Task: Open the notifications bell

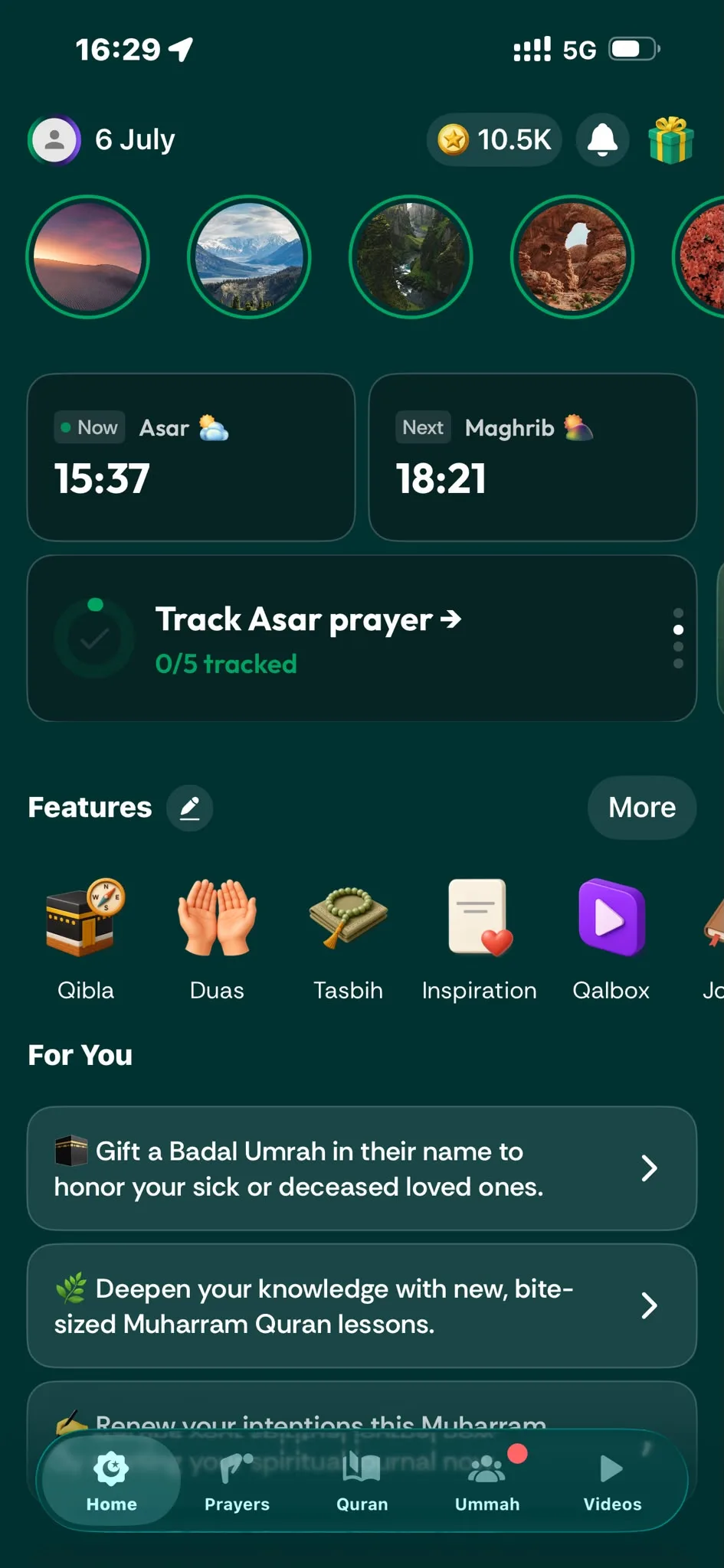Action: pos(603,140)
